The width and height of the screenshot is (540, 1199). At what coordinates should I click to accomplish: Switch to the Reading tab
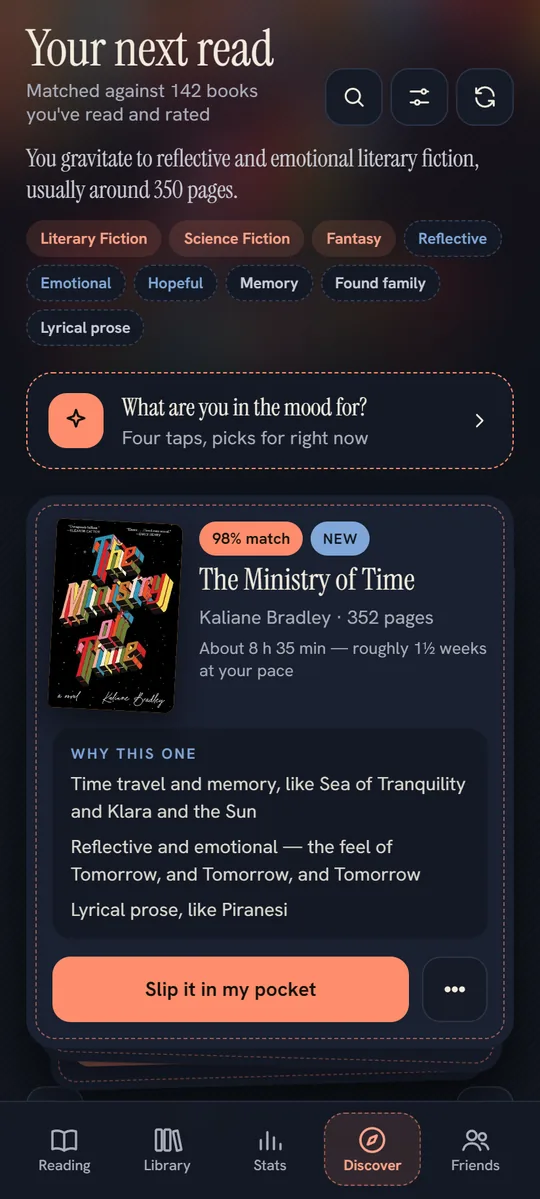pyautogui.click(x=64, y=1152)
